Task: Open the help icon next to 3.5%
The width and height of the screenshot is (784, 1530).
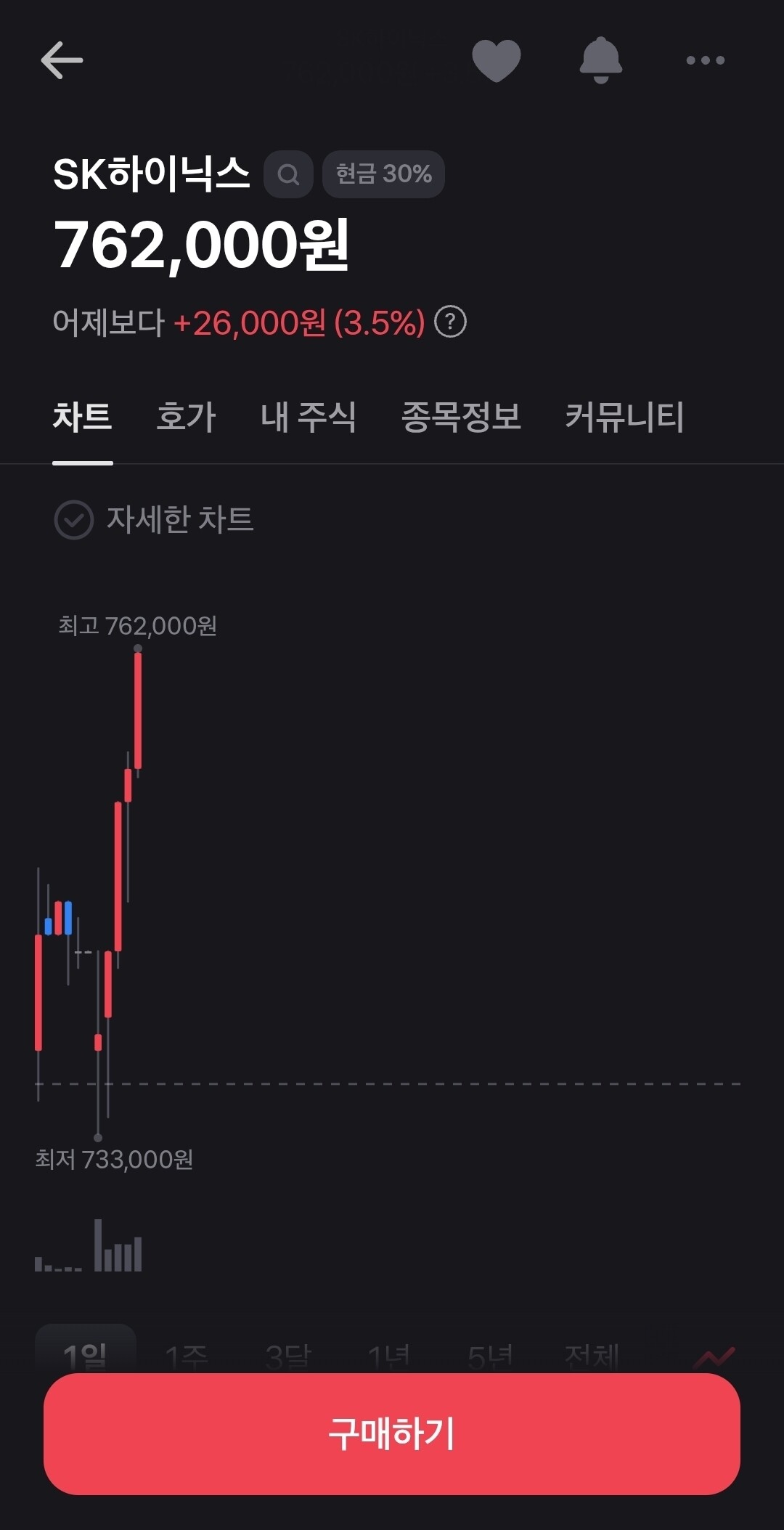Action: [450, 322]
